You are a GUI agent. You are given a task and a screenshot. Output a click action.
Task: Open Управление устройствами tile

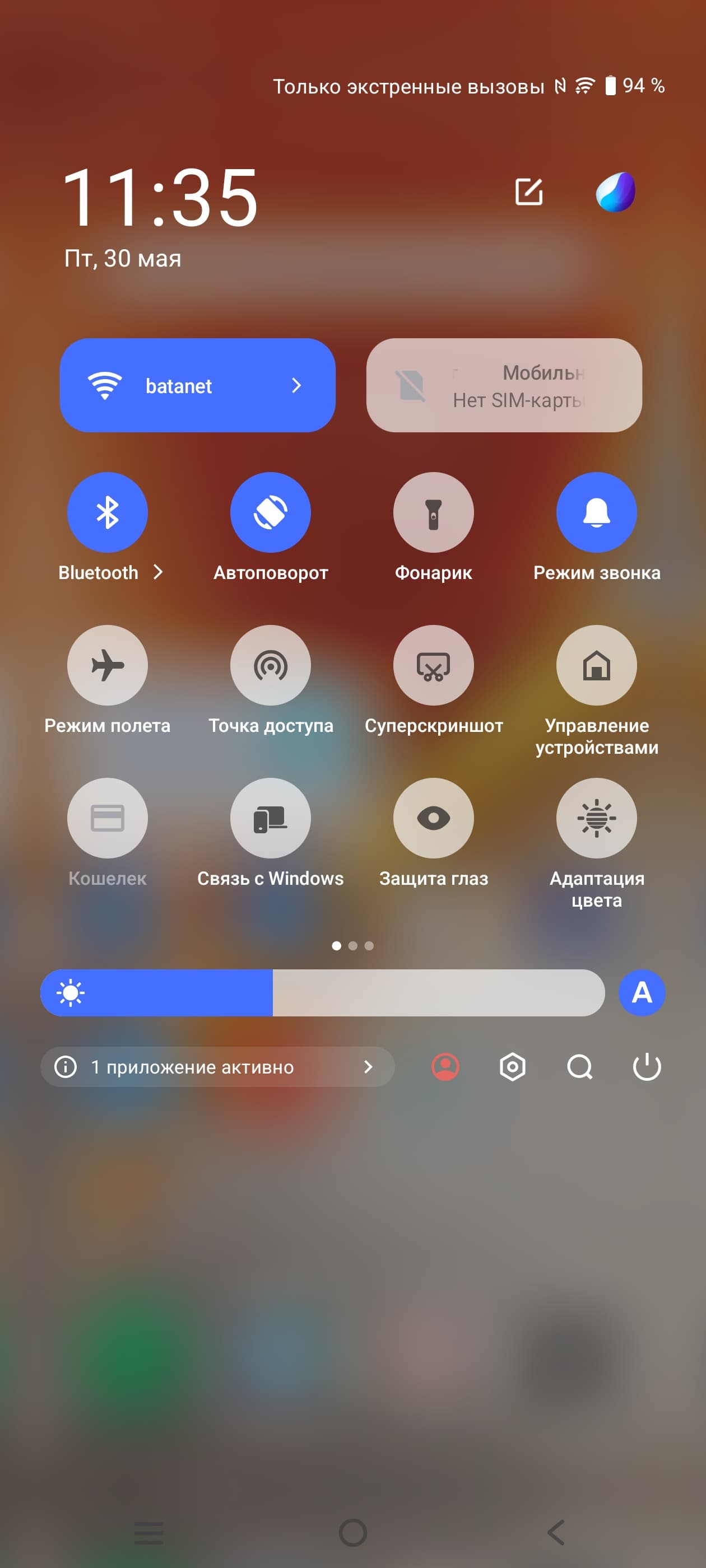tap(596, 665)
